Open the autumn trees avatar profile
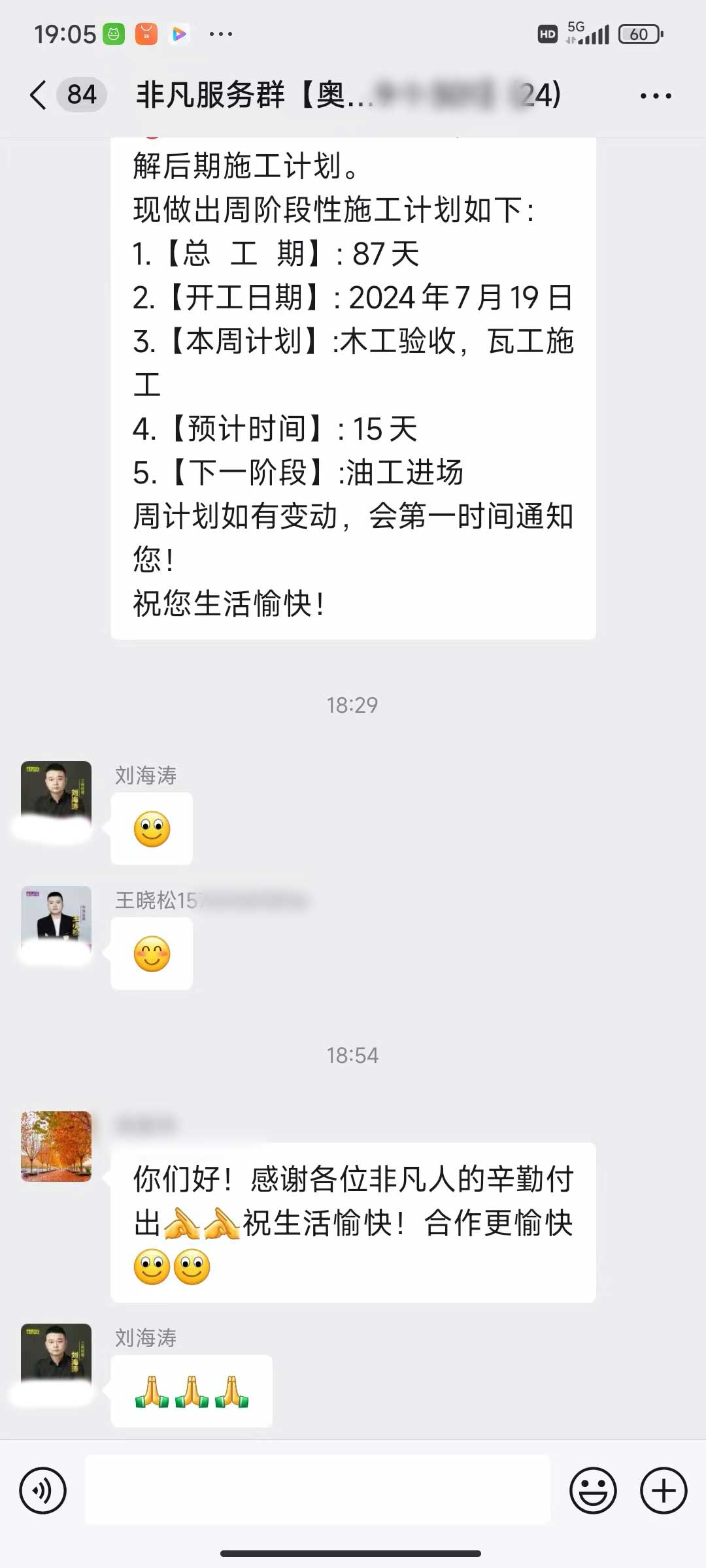The width and height of the screenshot is (706, 1568). click(56, 1147)
